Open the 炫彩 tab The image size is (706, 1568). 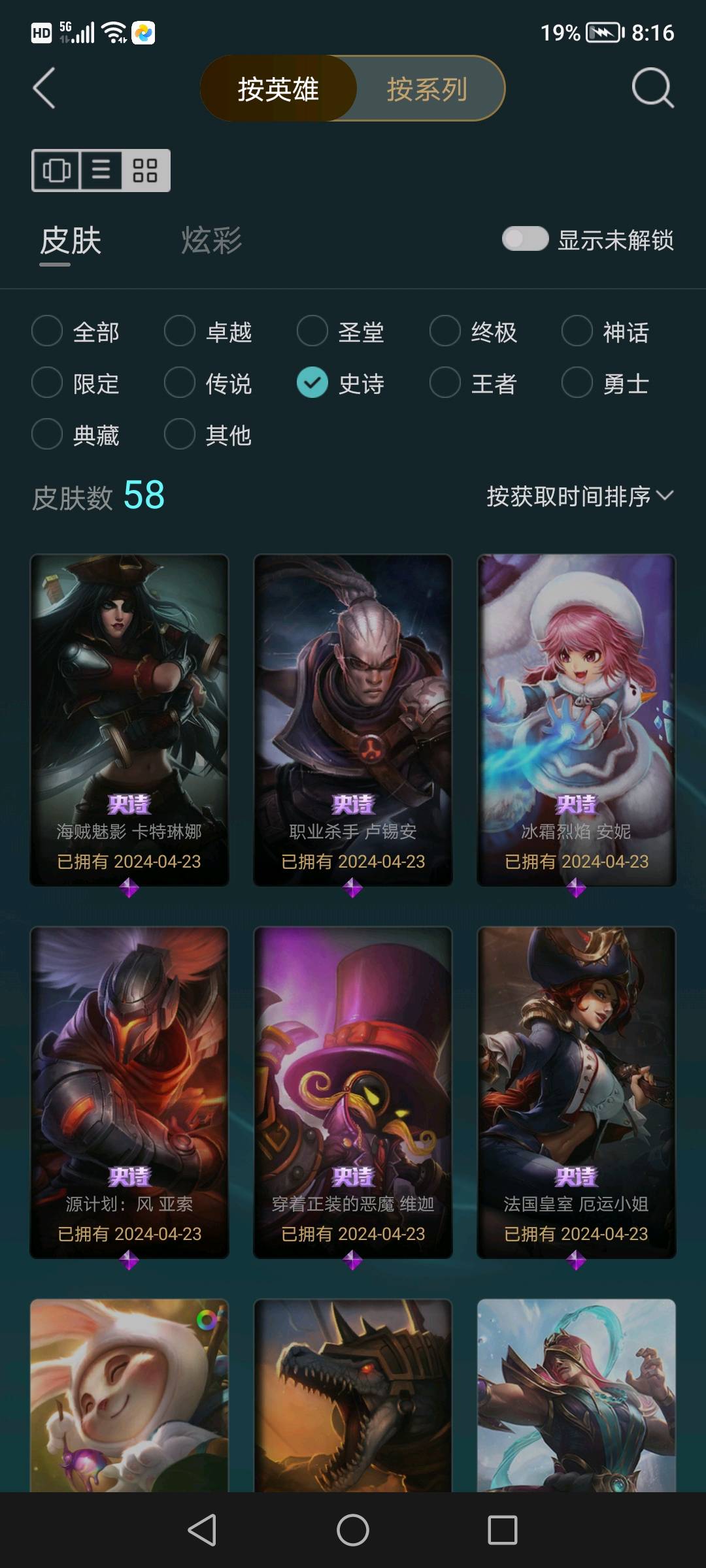(211, 240)
